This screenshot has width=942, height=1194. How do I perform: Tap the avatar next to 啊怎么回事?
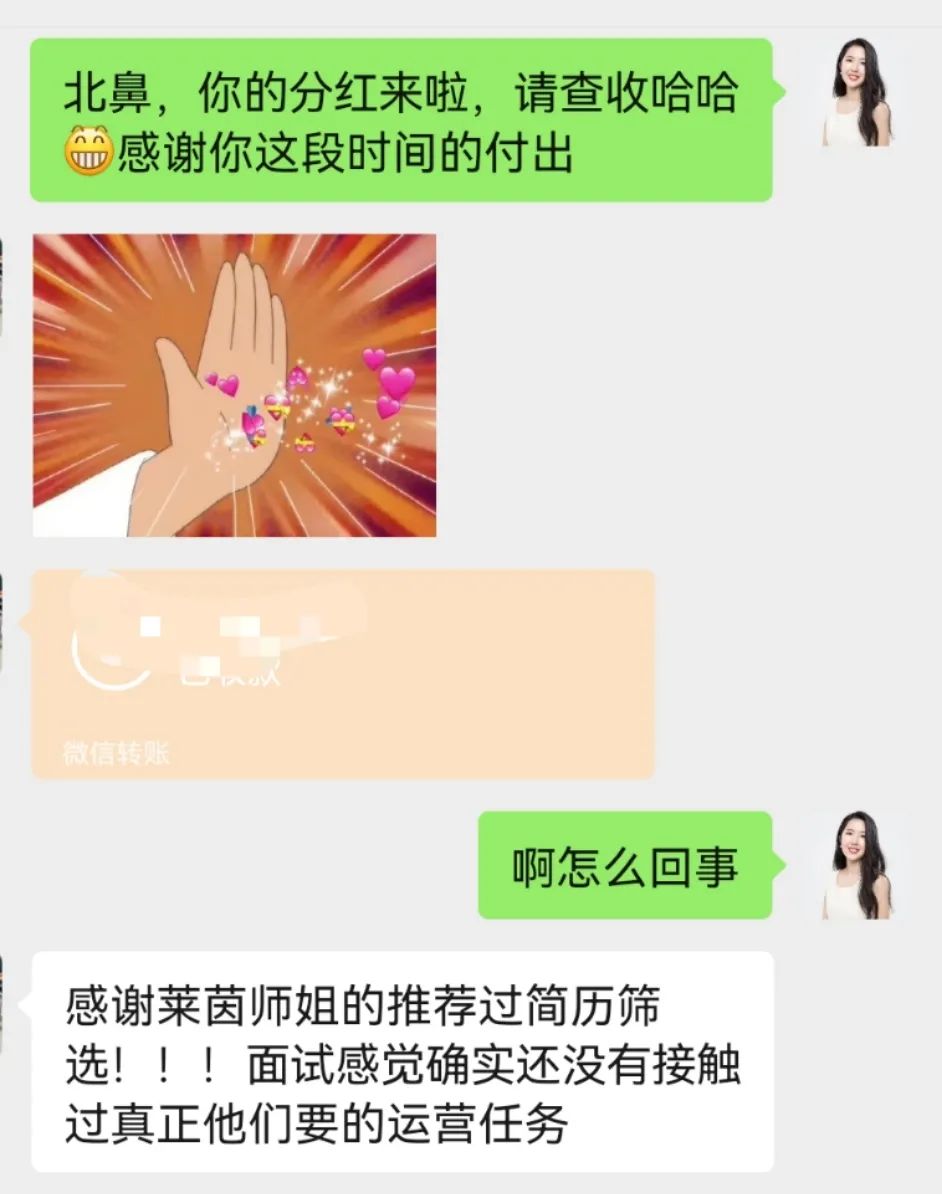(858, 865)
